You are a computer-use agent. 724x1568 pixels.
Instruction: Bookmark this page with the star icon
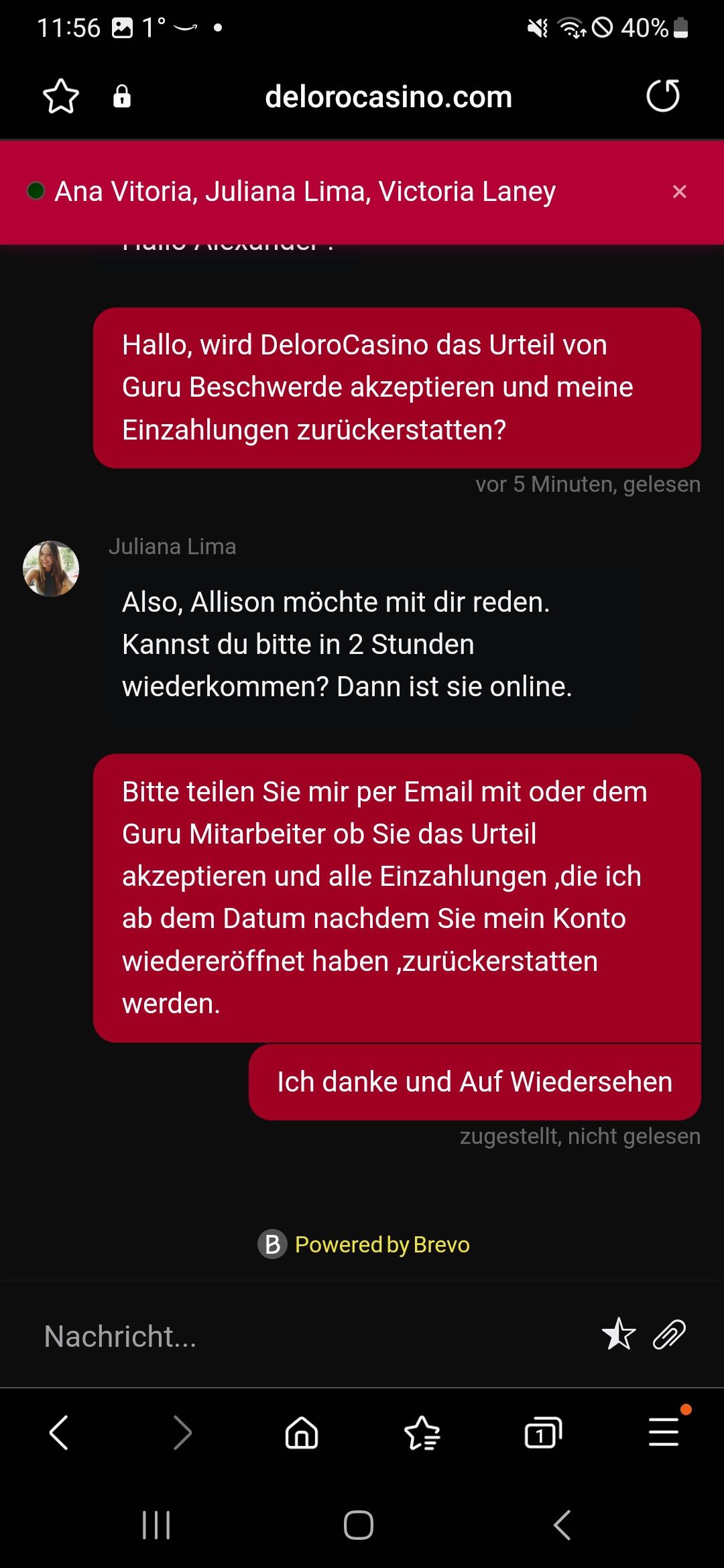point(61,96)
